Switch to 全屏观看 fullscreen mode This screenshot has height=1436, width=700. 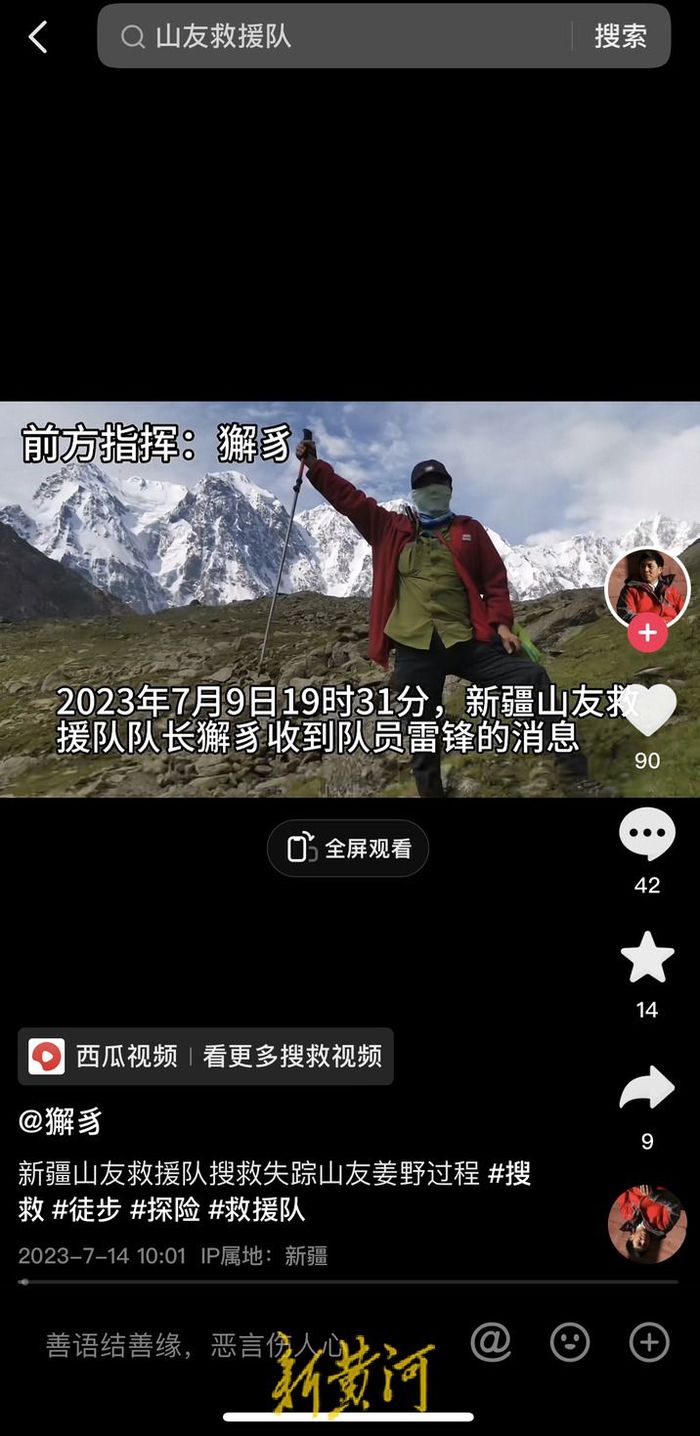point(348,849)
